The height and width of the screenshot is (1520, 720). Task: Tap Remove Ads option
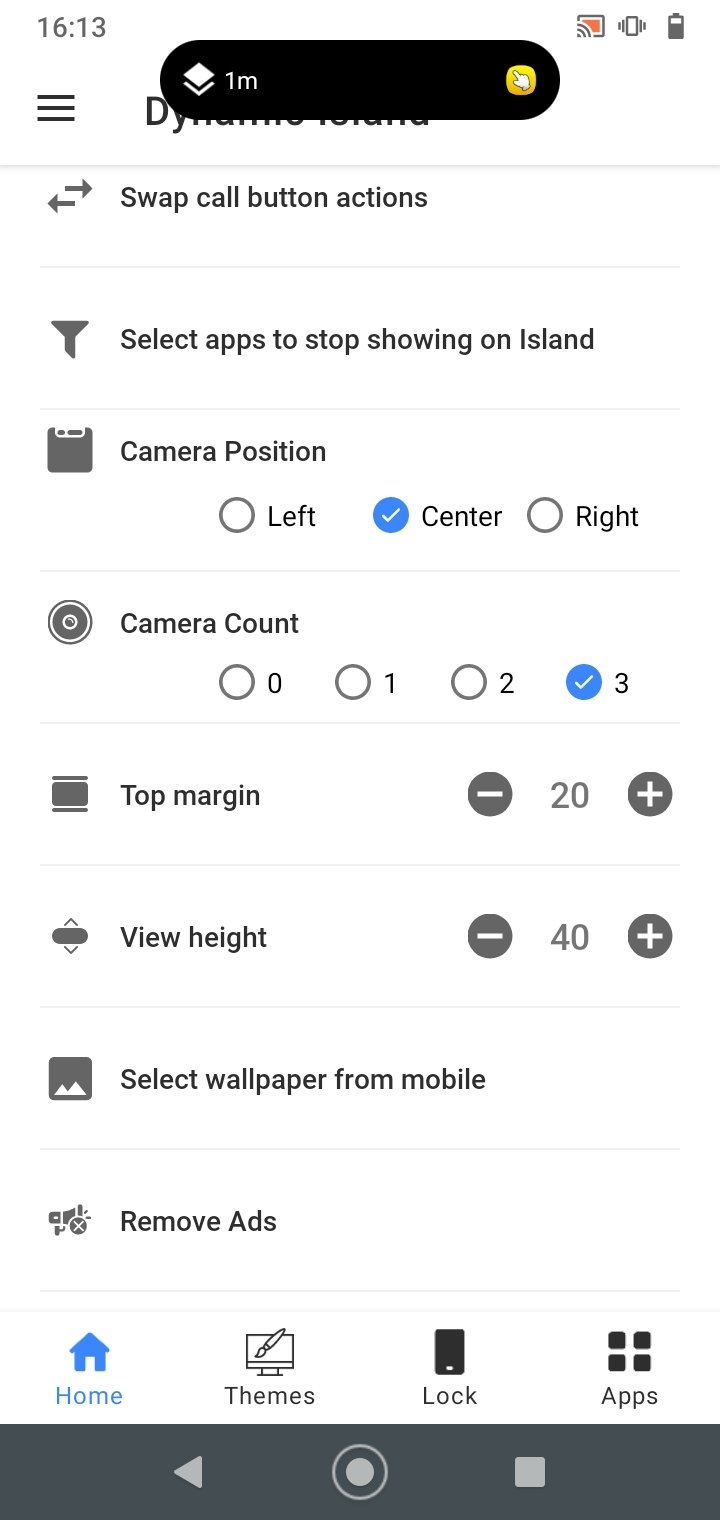[x=360, y=1221]
